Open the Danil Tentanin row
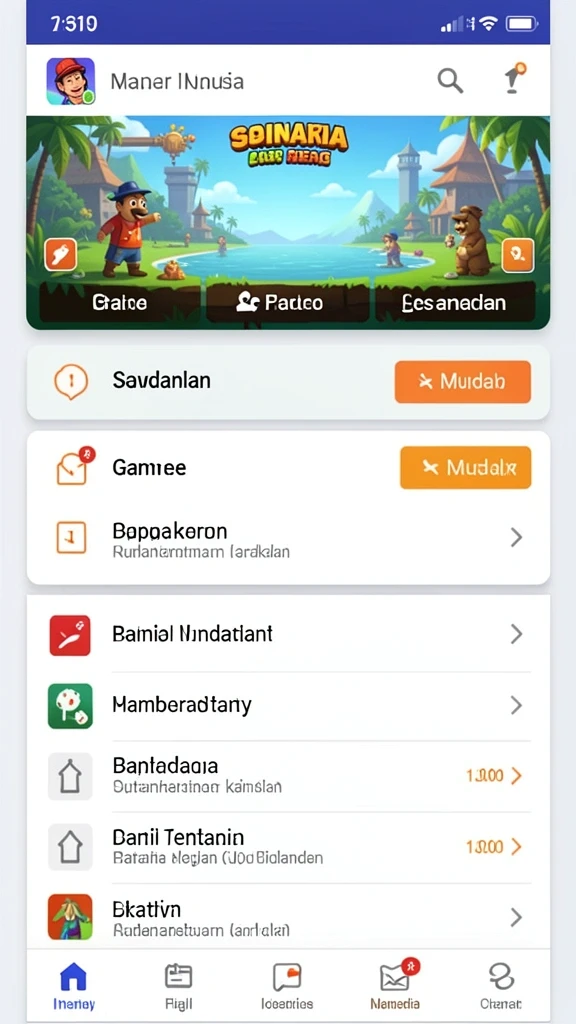 coord(288,846)
